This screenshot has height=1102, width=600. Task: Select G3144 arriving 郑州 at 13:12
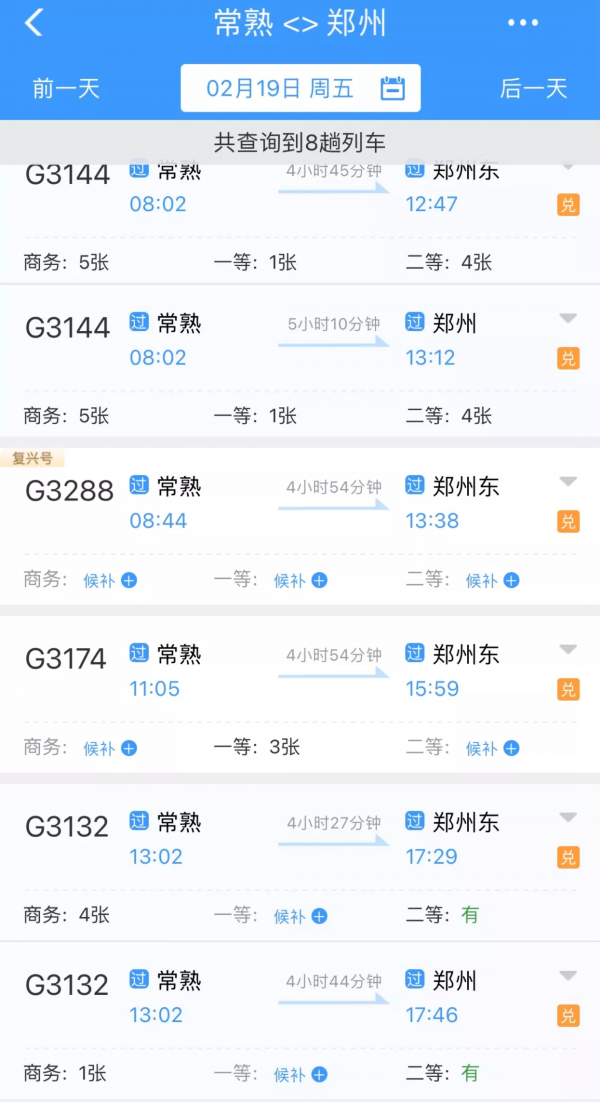click(300, 340)
